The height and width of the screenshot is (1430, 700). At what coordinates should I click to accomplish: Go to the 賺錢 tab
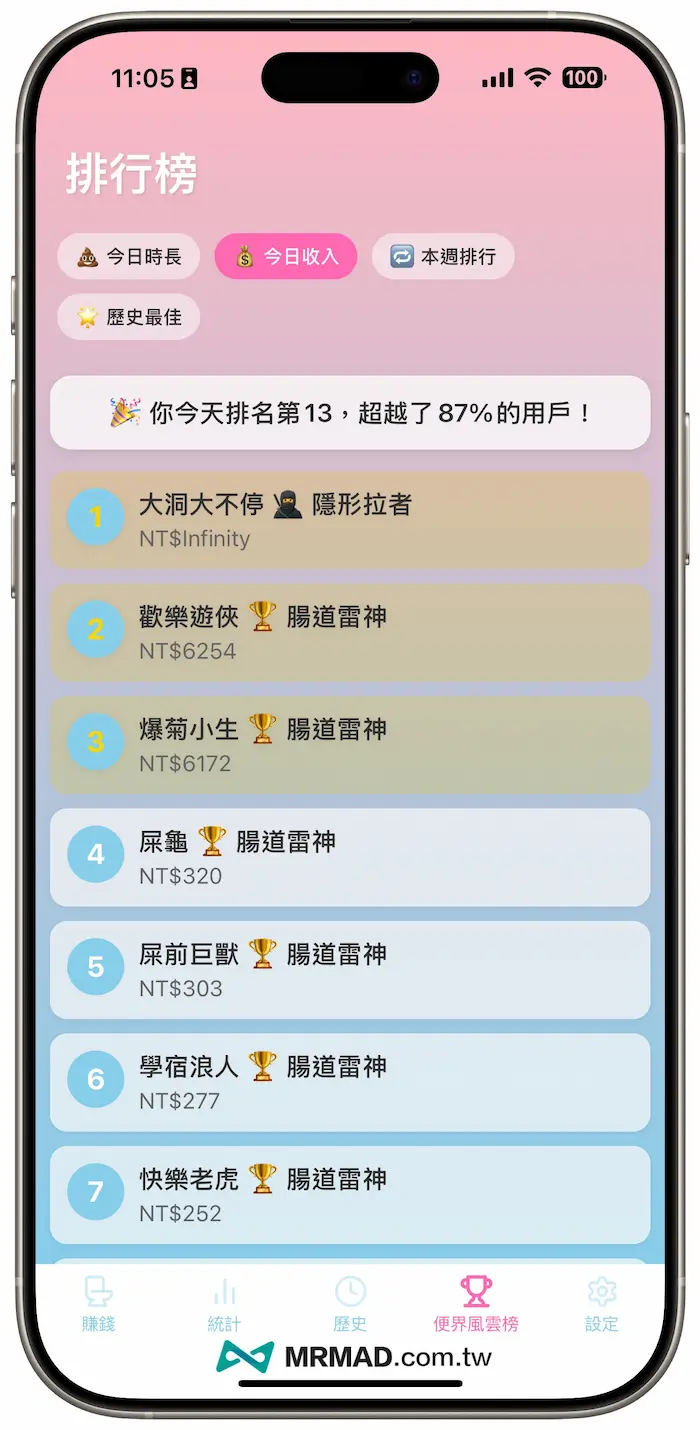[x=98, y=1303]
